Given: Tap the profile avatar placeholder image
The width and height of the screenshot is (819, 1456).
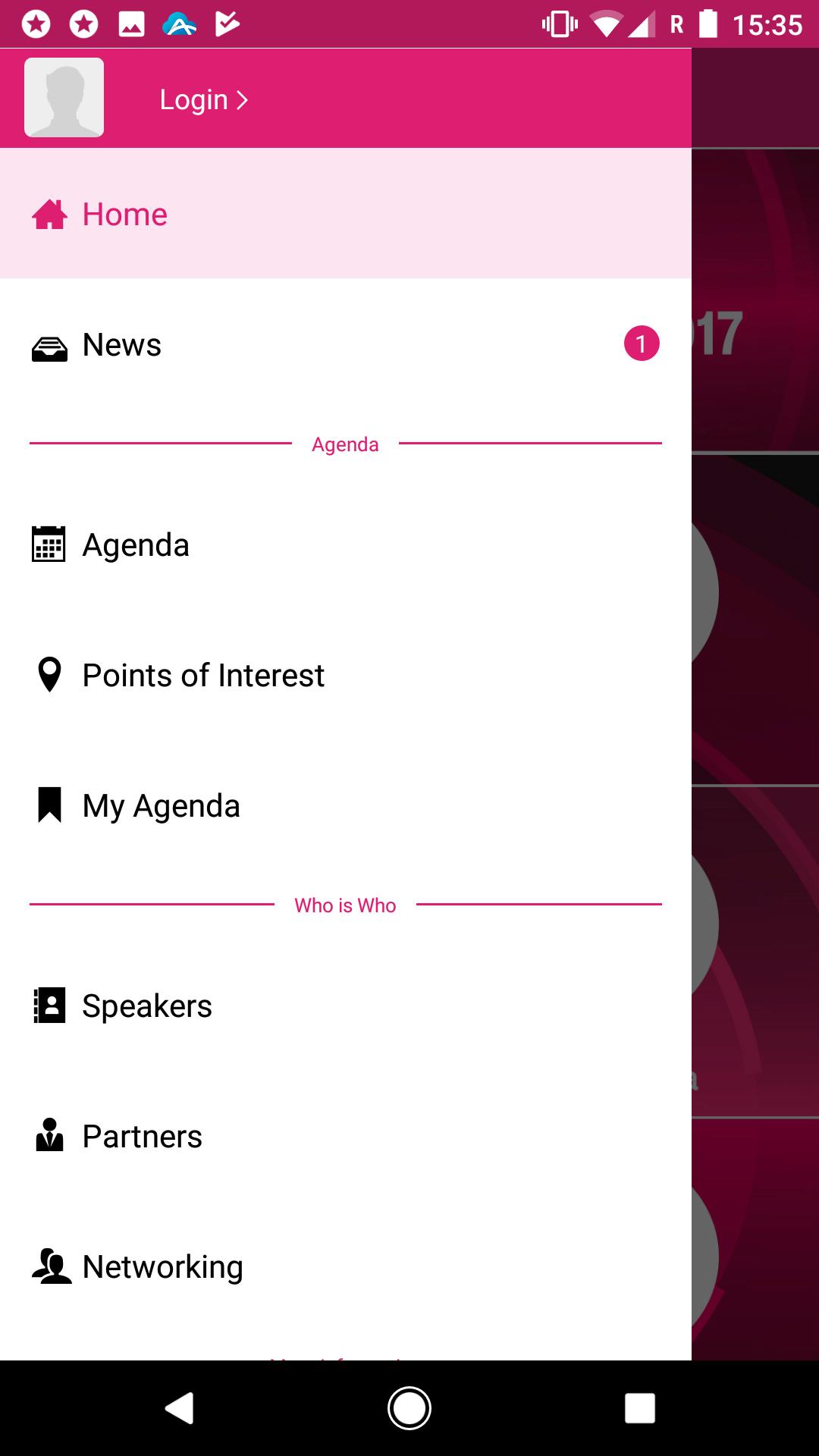Looking at the screenshot, I should pyautogui.click(x=64, y=97).
